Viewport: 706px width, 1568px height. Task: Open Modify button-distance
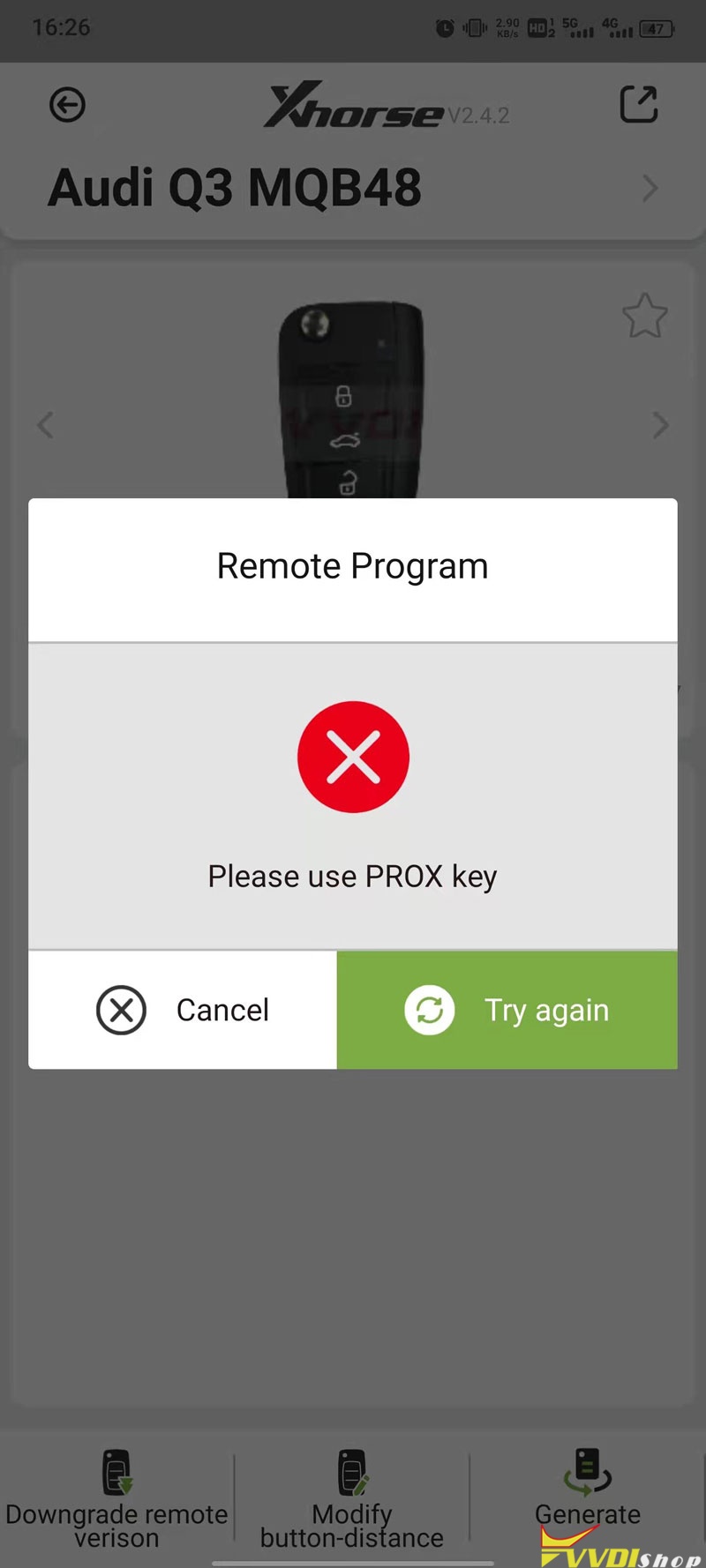351,1499
